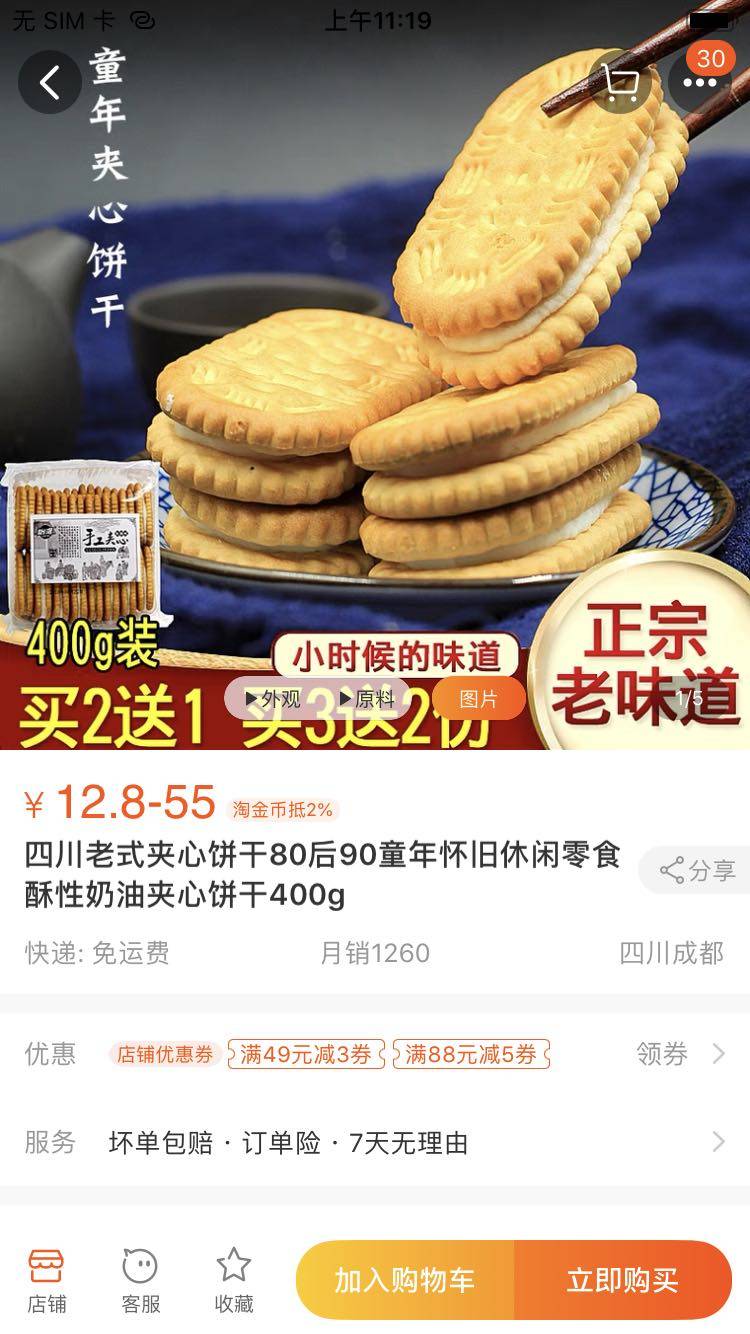This screenshot has height=1334, width=750.
Task: Add item to favorites with 收藏
Action: (234, 1280)
